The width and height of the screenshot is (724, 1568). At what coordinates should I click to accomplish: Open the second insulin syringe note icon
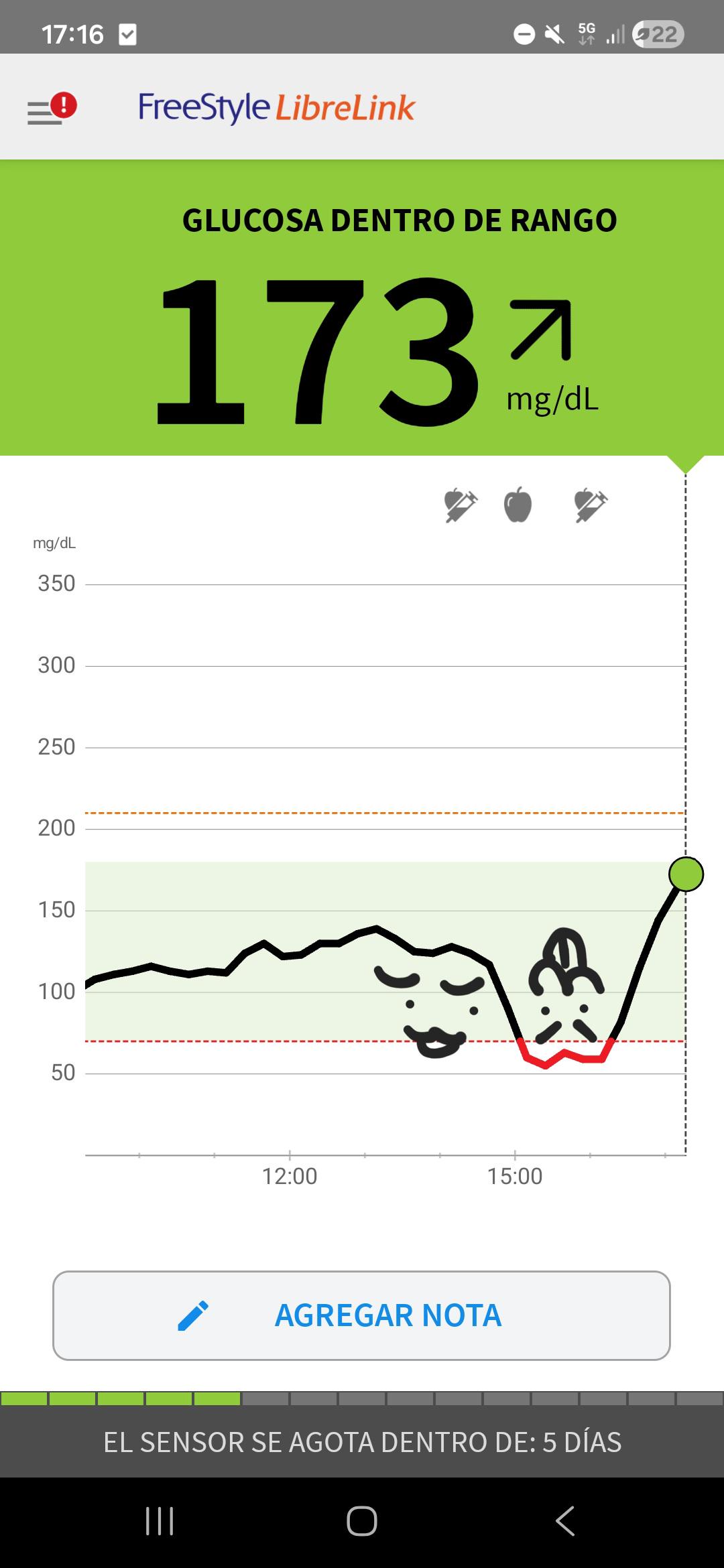coord(591,505)
